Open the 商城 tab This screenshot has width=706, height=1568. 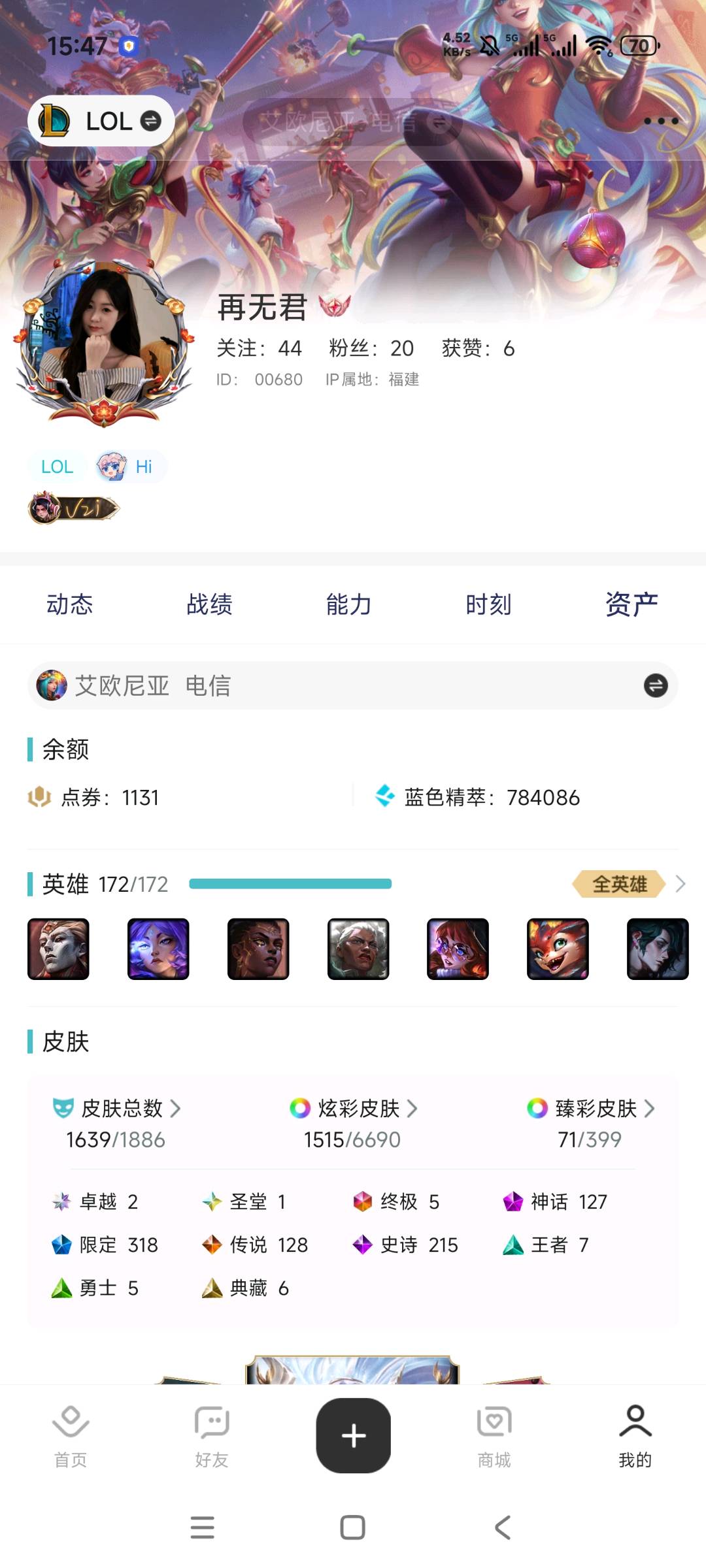coord(494,1435)
